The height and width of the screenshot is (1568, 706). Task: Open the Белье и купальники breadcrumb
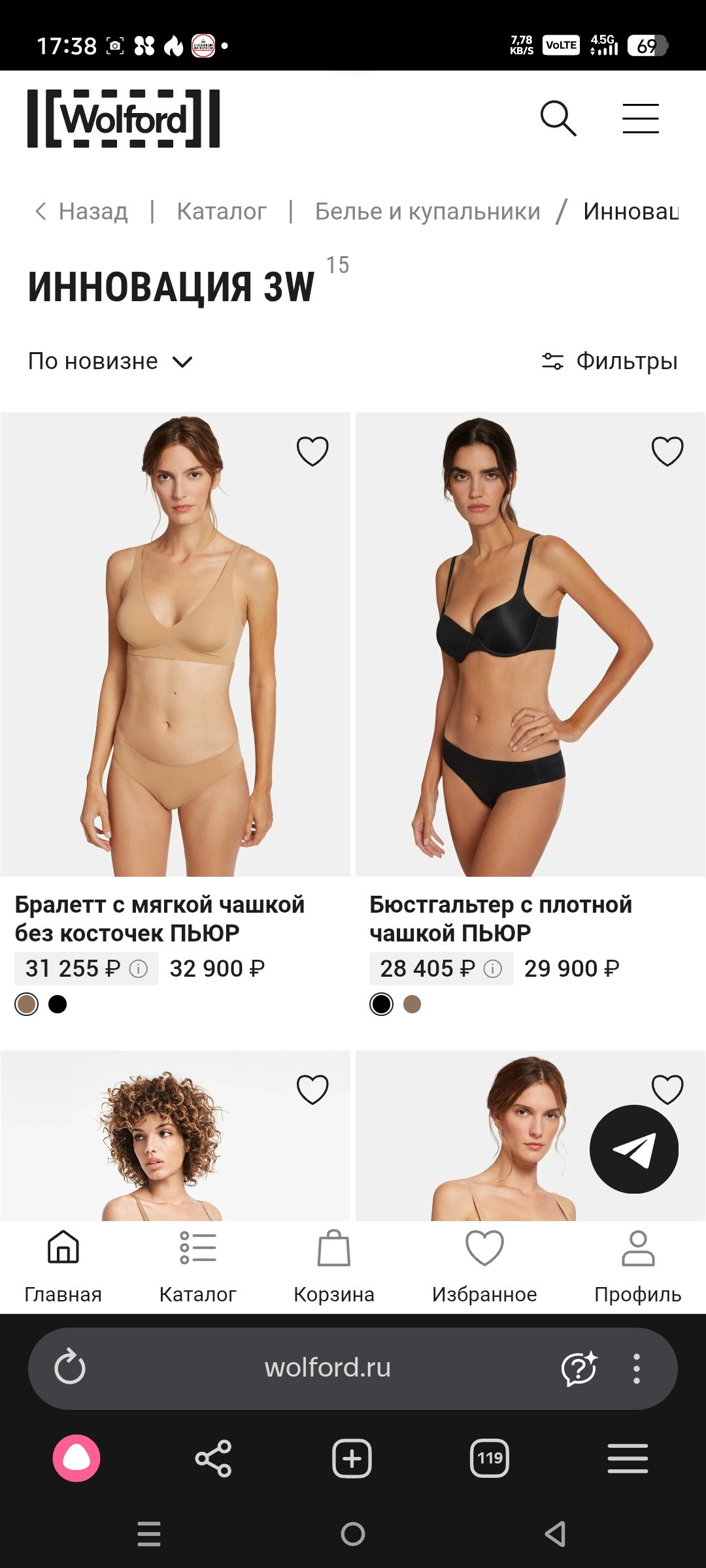(428, 211)
